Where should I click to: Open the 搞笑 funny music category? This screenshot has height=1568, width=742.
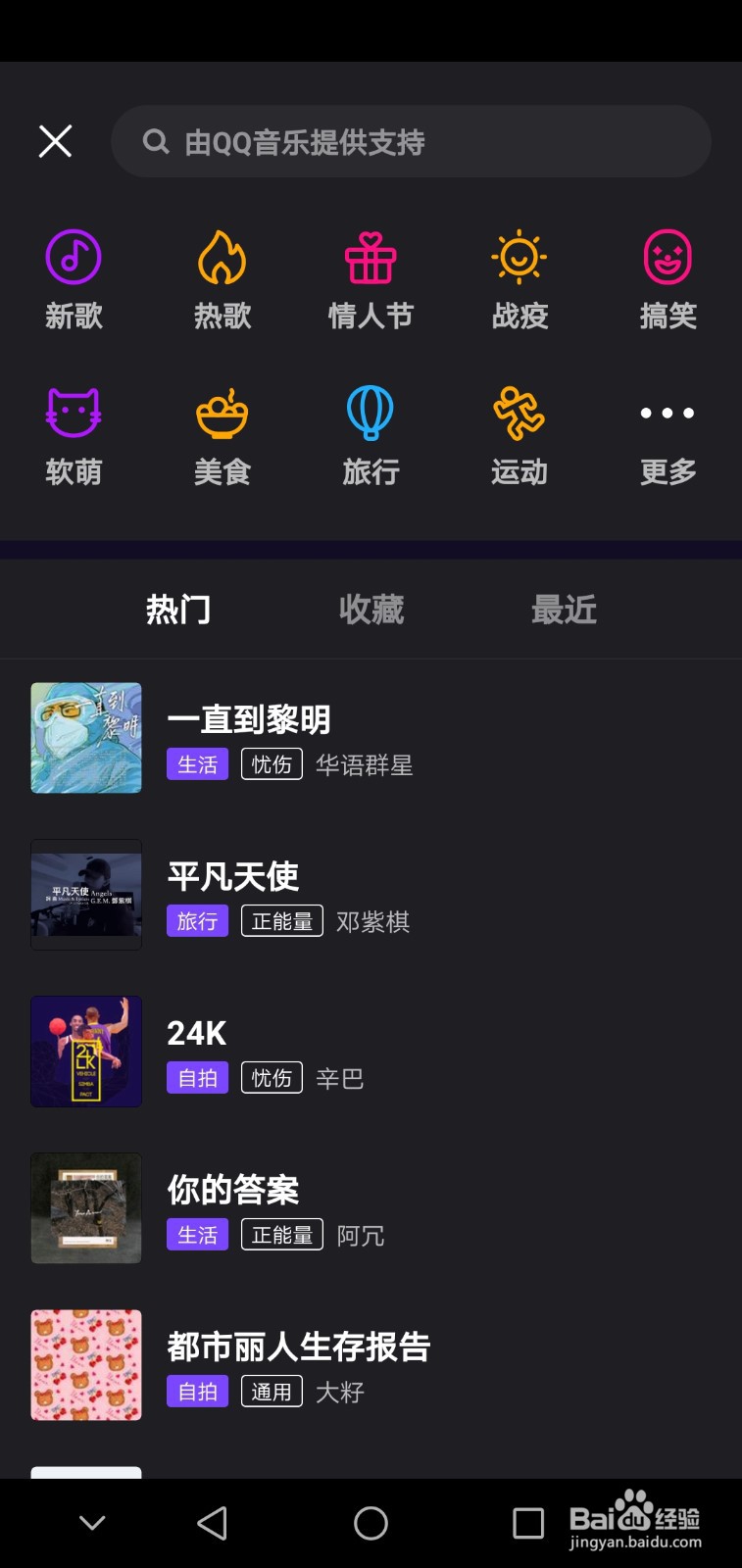coord(668,277)
